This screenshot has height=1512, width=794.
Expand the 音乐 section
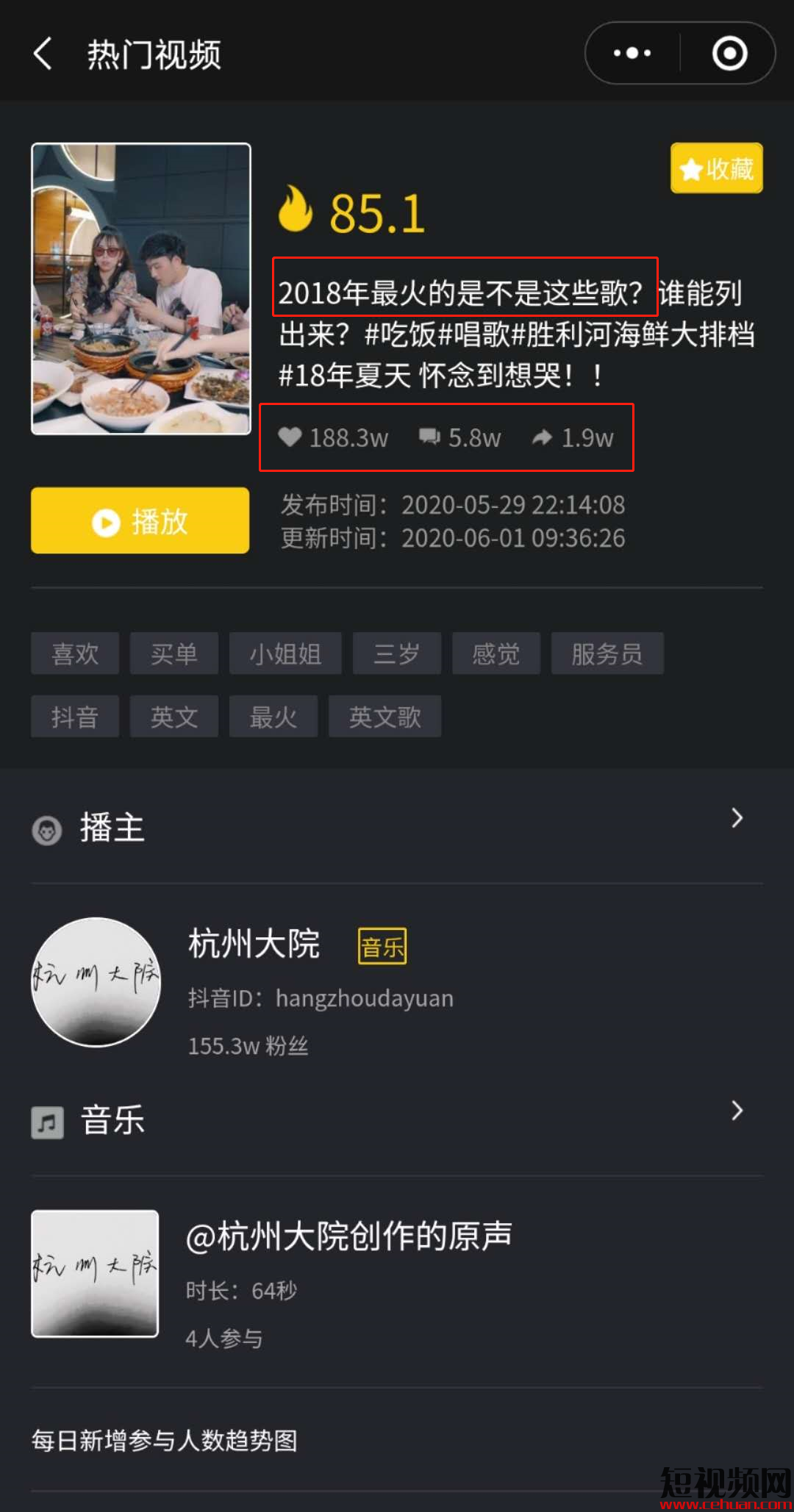click(737, 1111)
